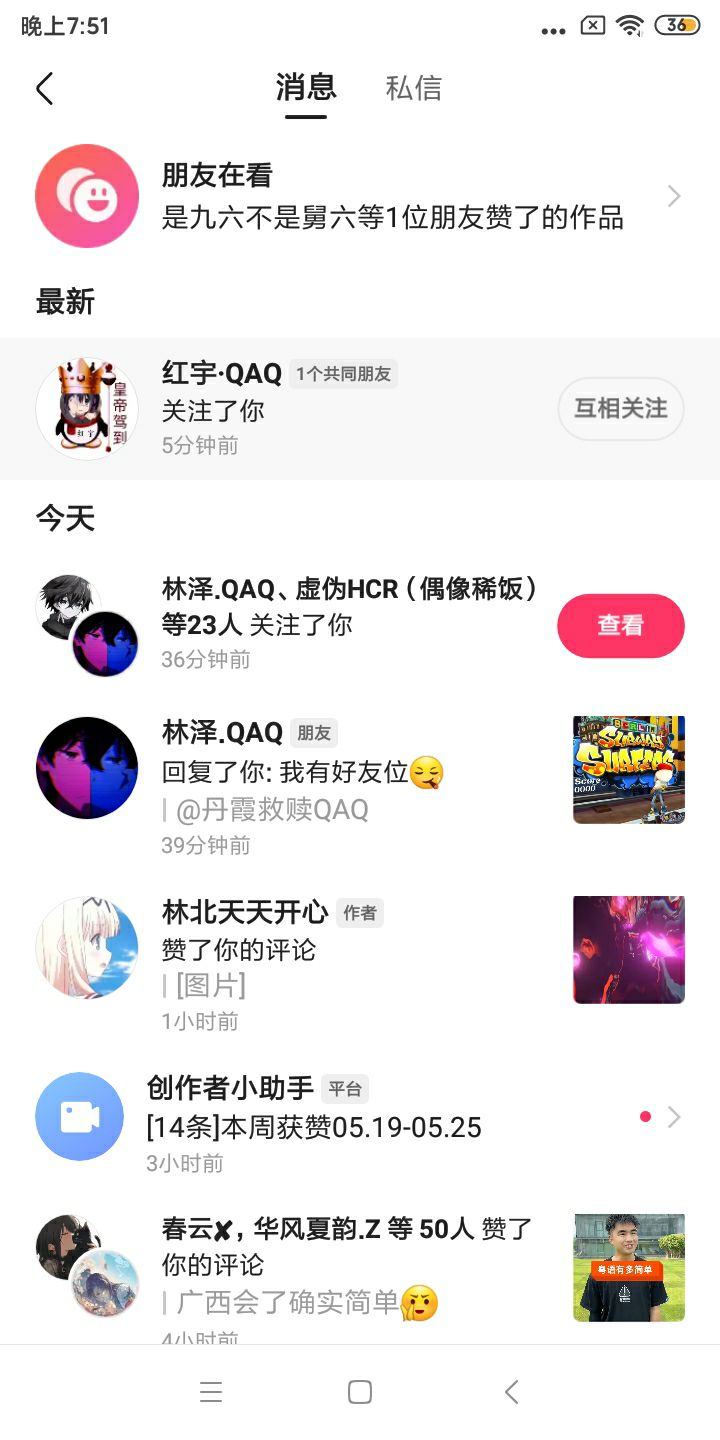The height and width of the screenshot is (1440, 720).
Task: Tap 查看 to view the 23 new followers
Action: [620, 626]
